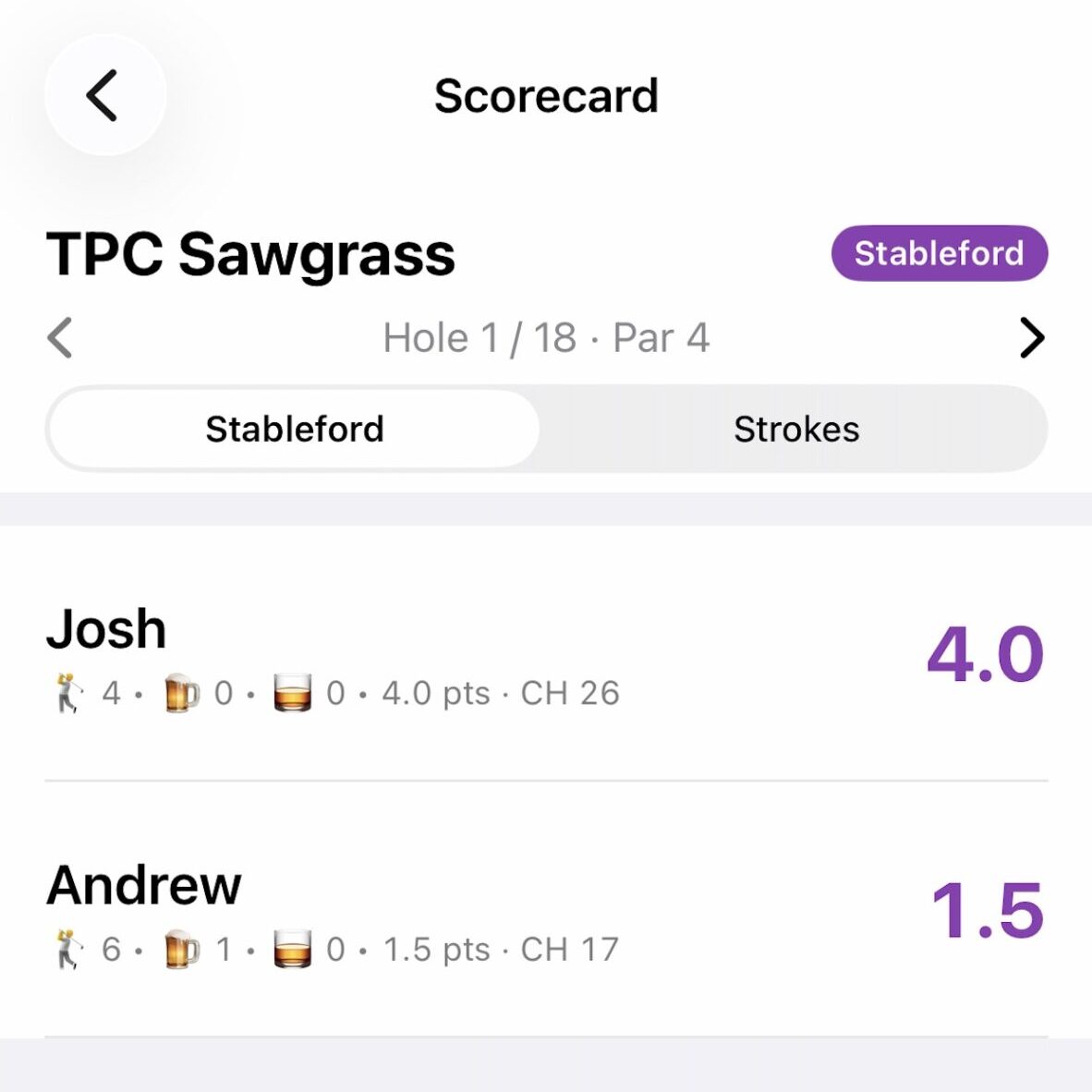Select the Stableford segment
Screen dimensions: 1092x1092
click(294, 430)
